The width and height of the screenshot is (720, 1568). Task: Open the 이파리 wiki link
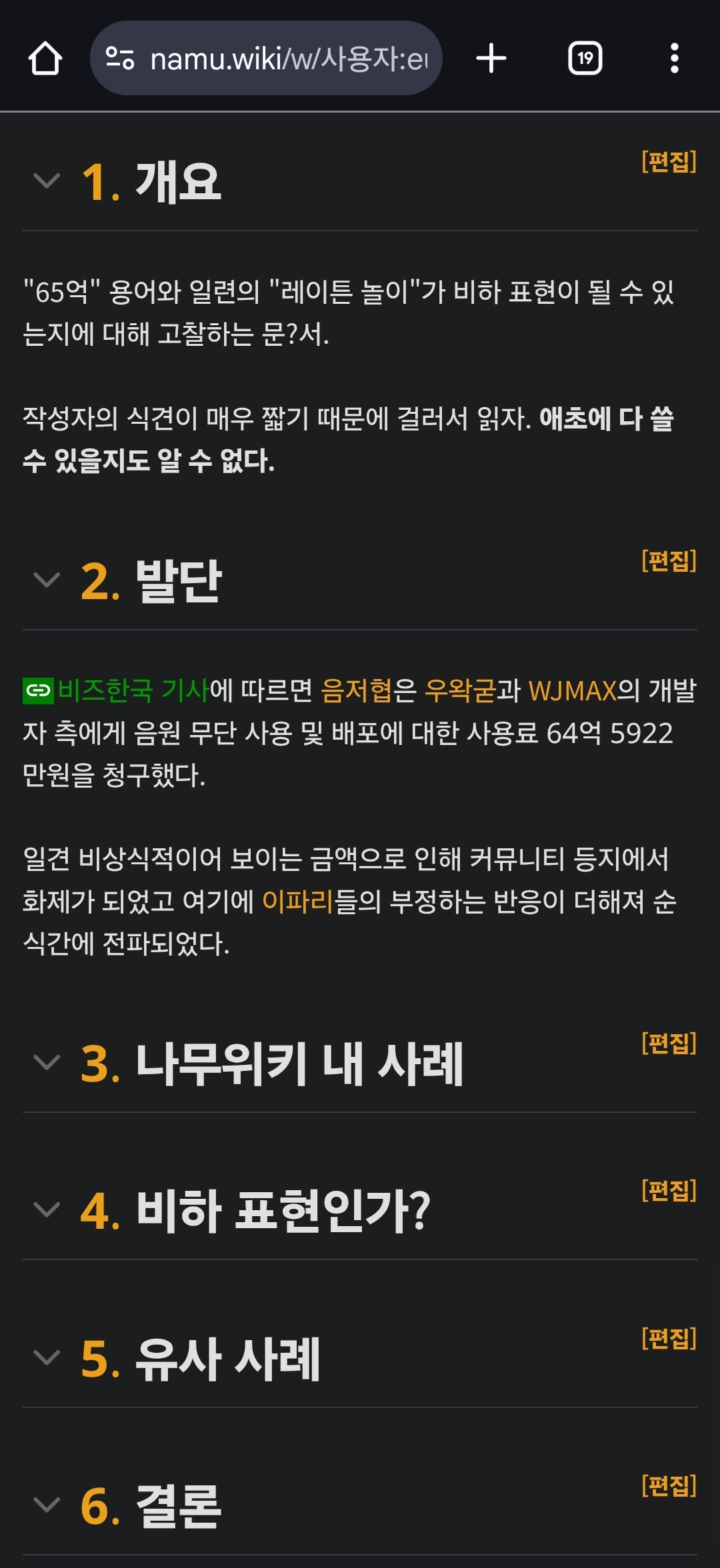click(x=298, y=901)
